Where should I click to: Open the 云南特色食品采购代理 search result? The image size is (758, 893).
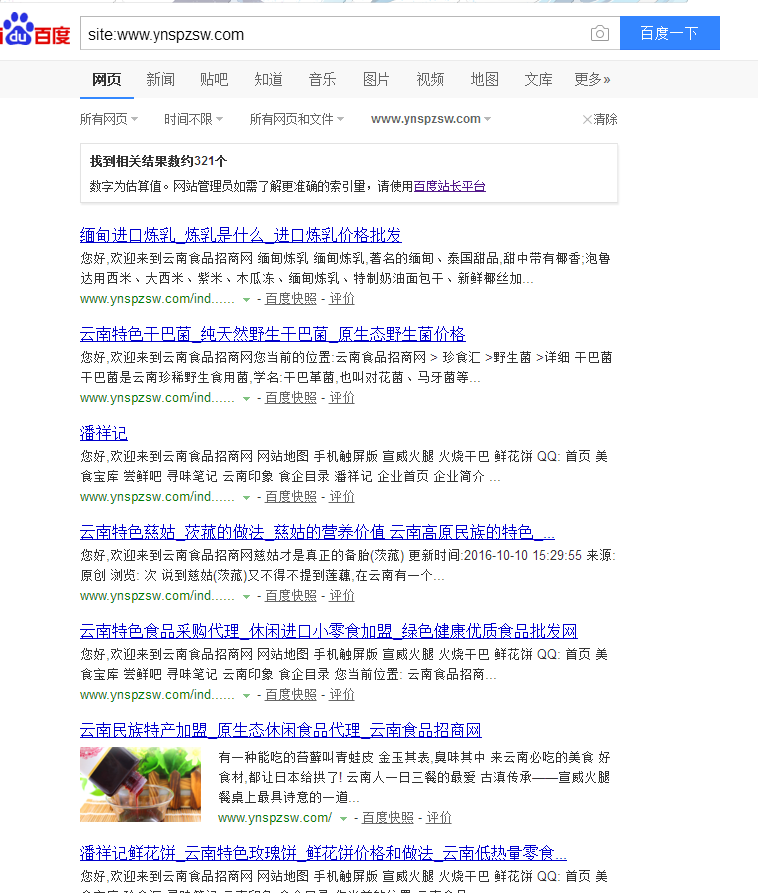(328, 631)
